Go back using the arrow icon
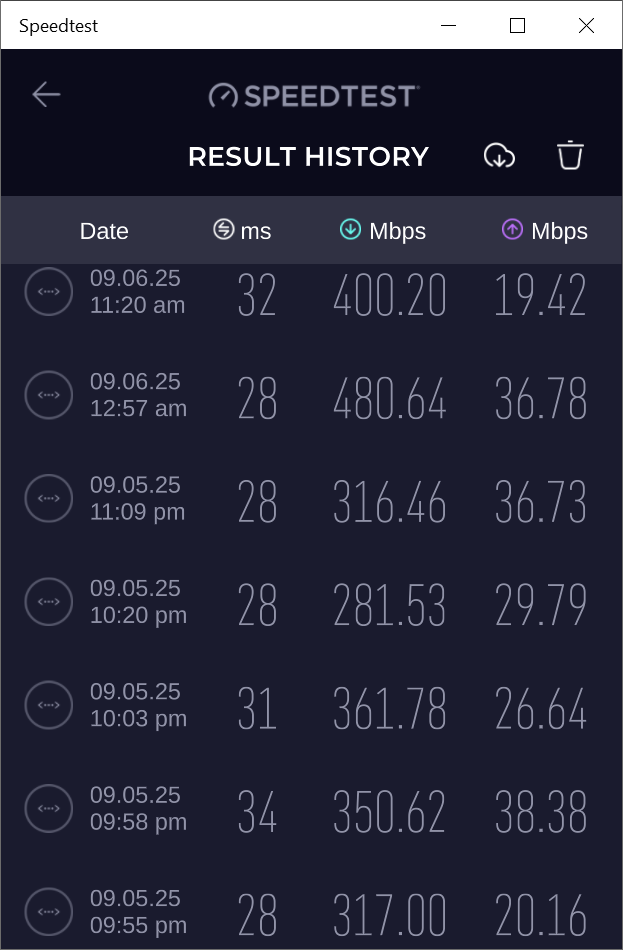Viewport: 623px width, 950px height. pyautogui.click(x=46, y=95)
